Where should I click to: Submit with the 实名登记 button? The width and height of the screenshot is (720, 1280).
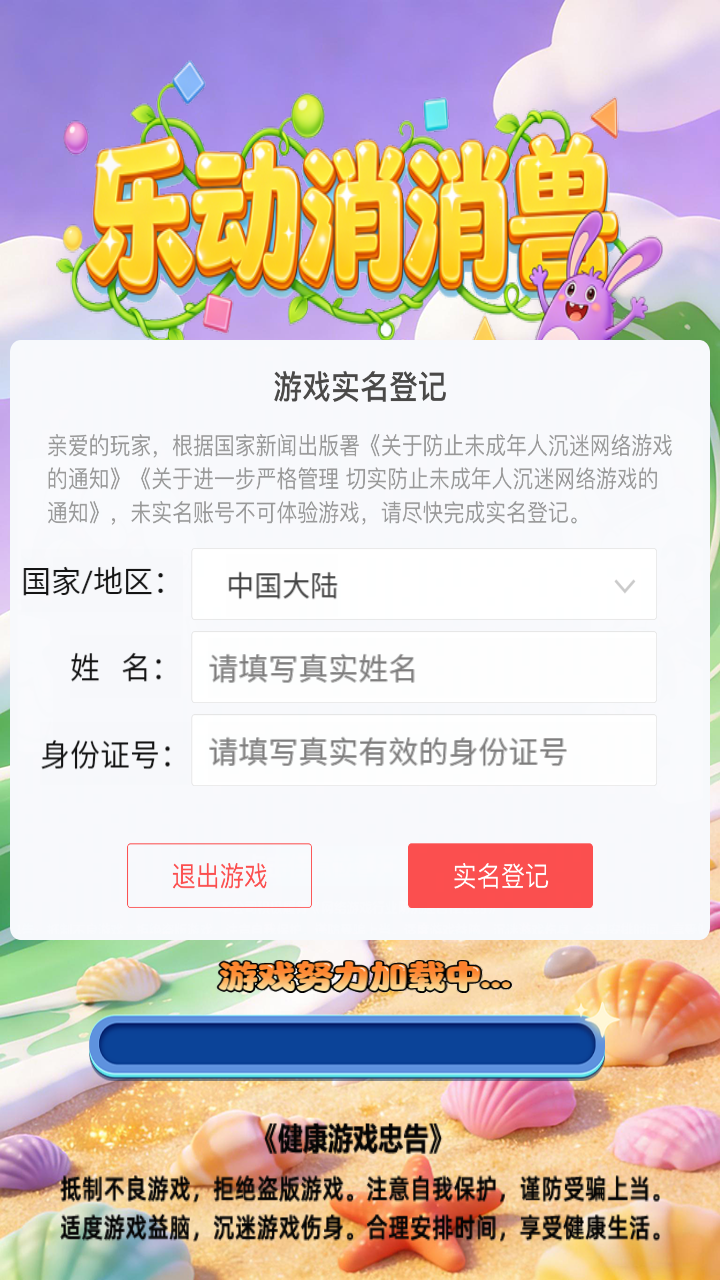tap(500, 876)
